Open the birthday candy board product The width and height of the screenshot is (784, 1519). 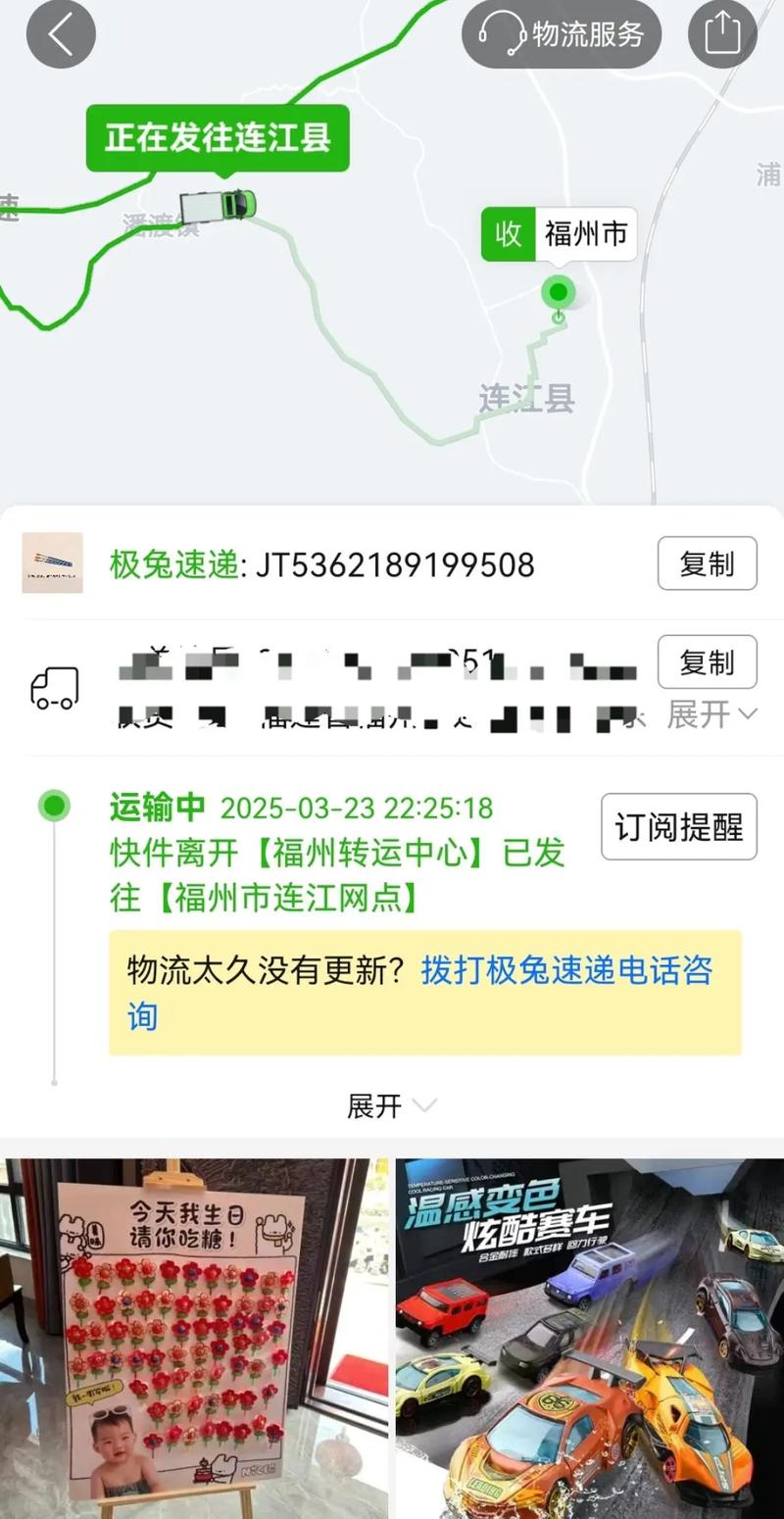point(194,1338)
